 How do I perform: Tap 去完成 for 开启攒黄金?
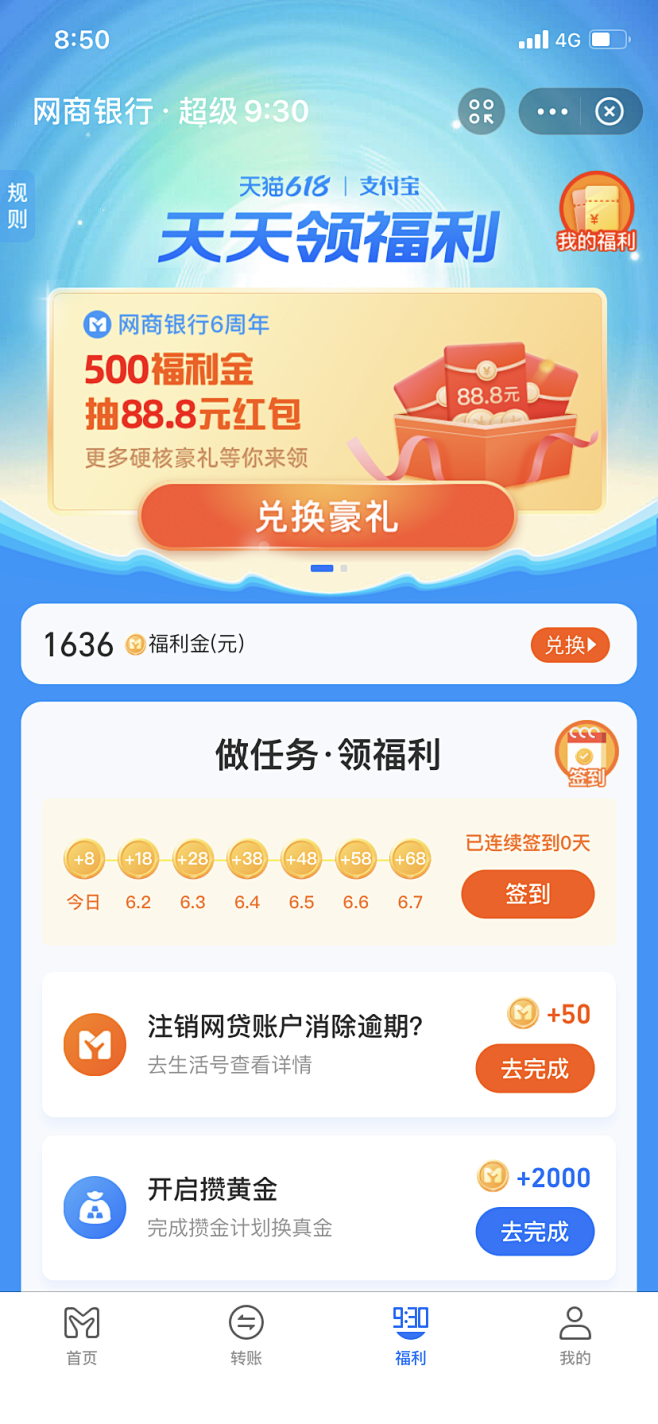pos(535,1232)
